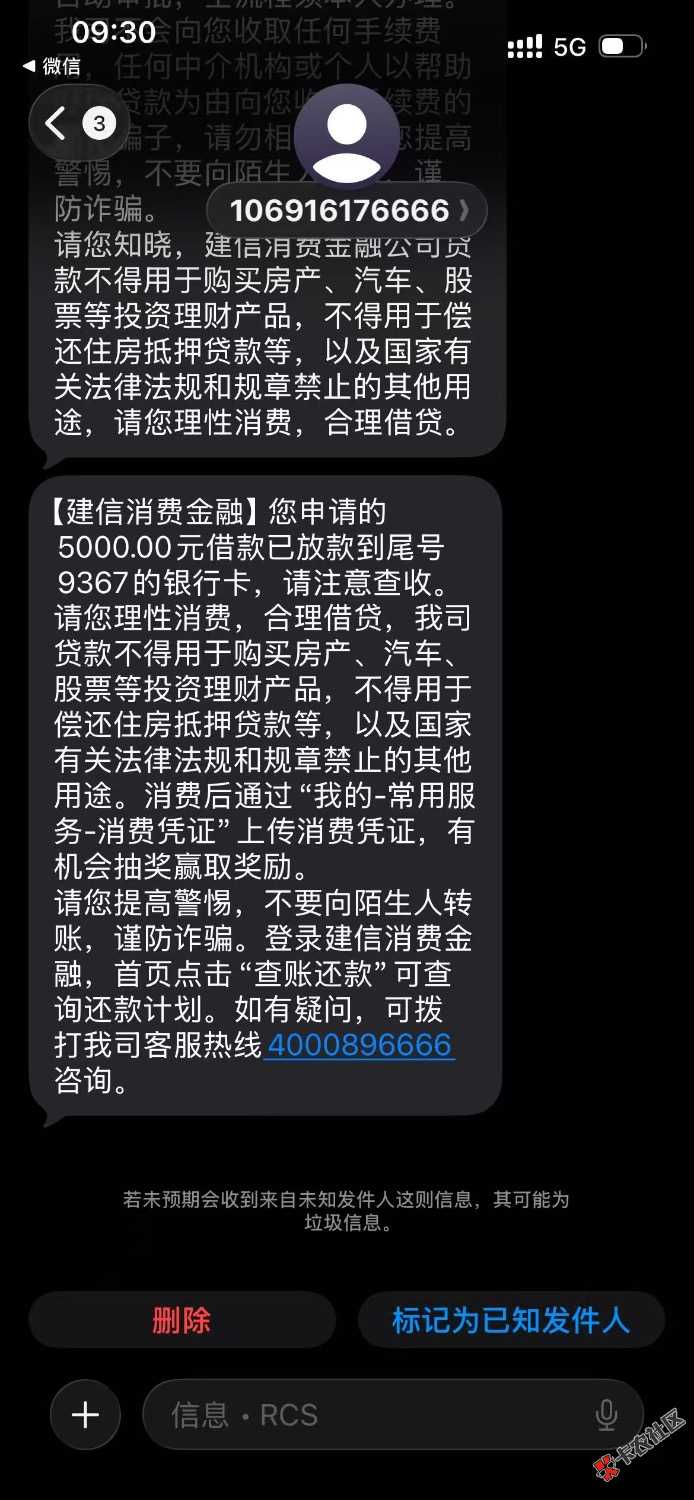Open contact details for 106916176666

[346, 211]
